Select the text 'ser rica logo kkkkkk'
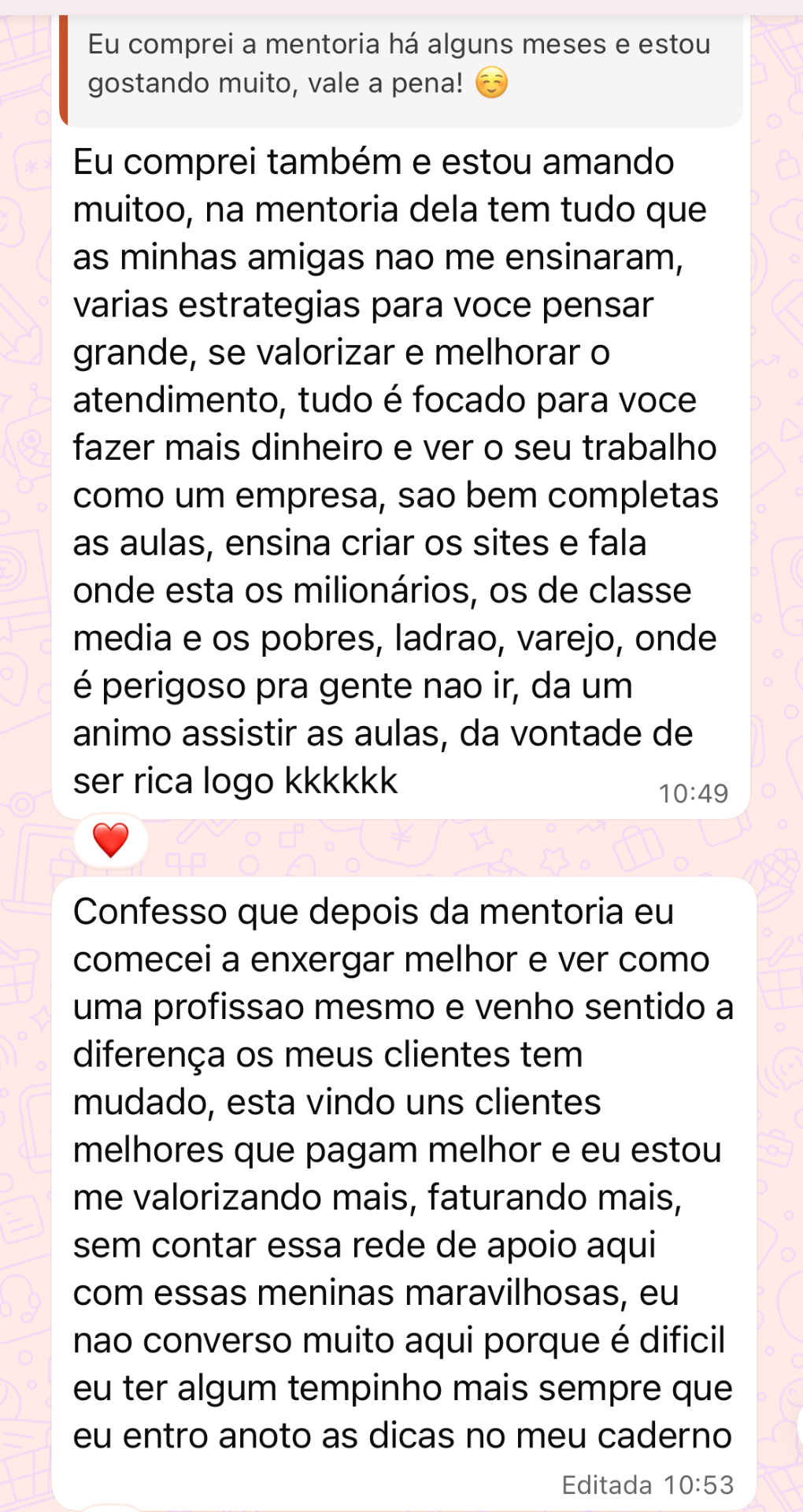Image resolution: width=803 pixels, height=1512 pixels. (236, 782)
